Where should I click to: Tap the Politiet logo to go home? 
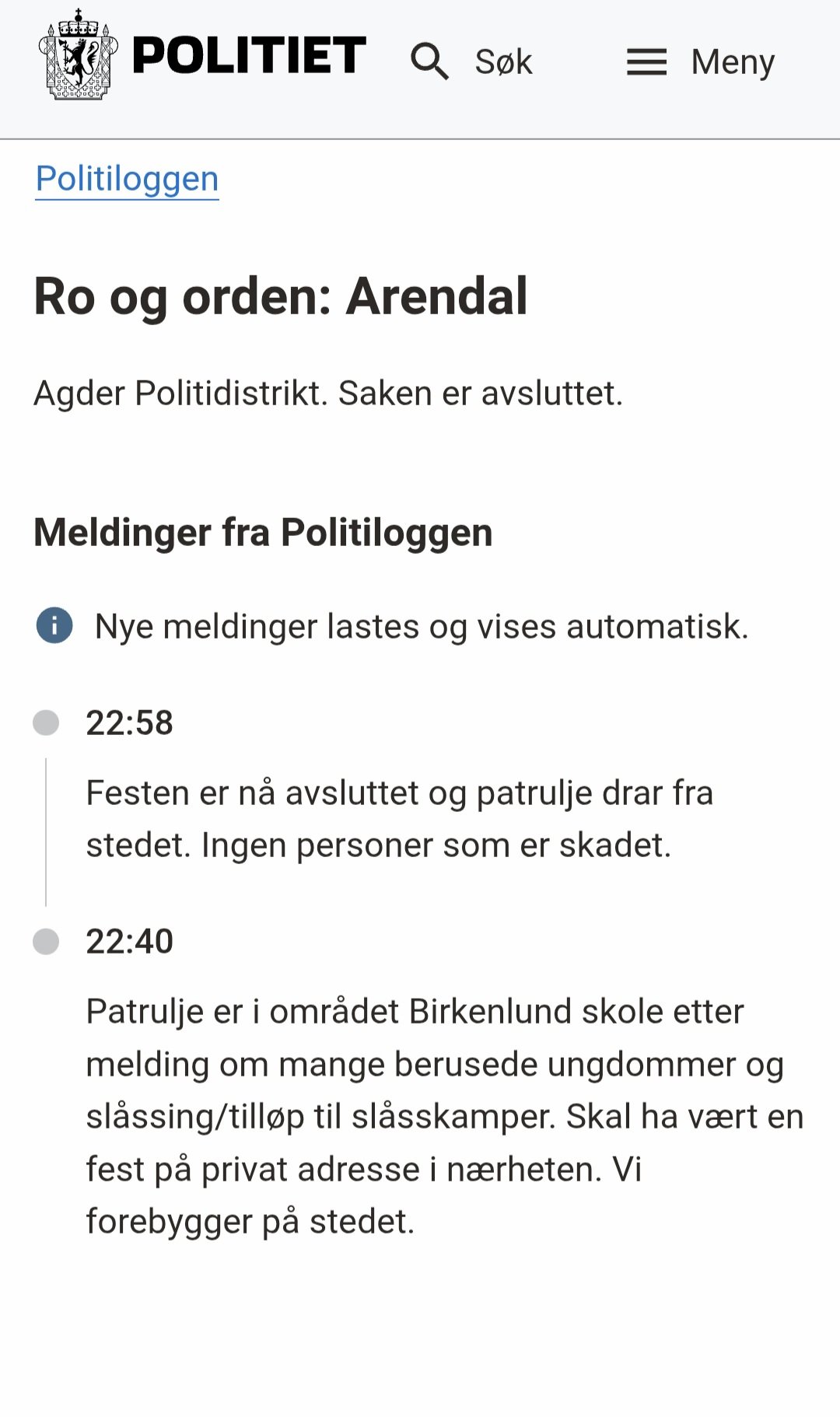[x=202, y=56]
